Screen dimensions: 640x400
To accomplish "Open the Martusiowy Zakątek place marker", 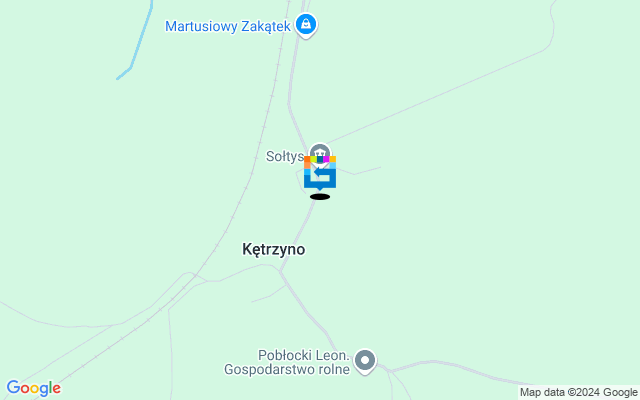I will [x=307, y=25].
